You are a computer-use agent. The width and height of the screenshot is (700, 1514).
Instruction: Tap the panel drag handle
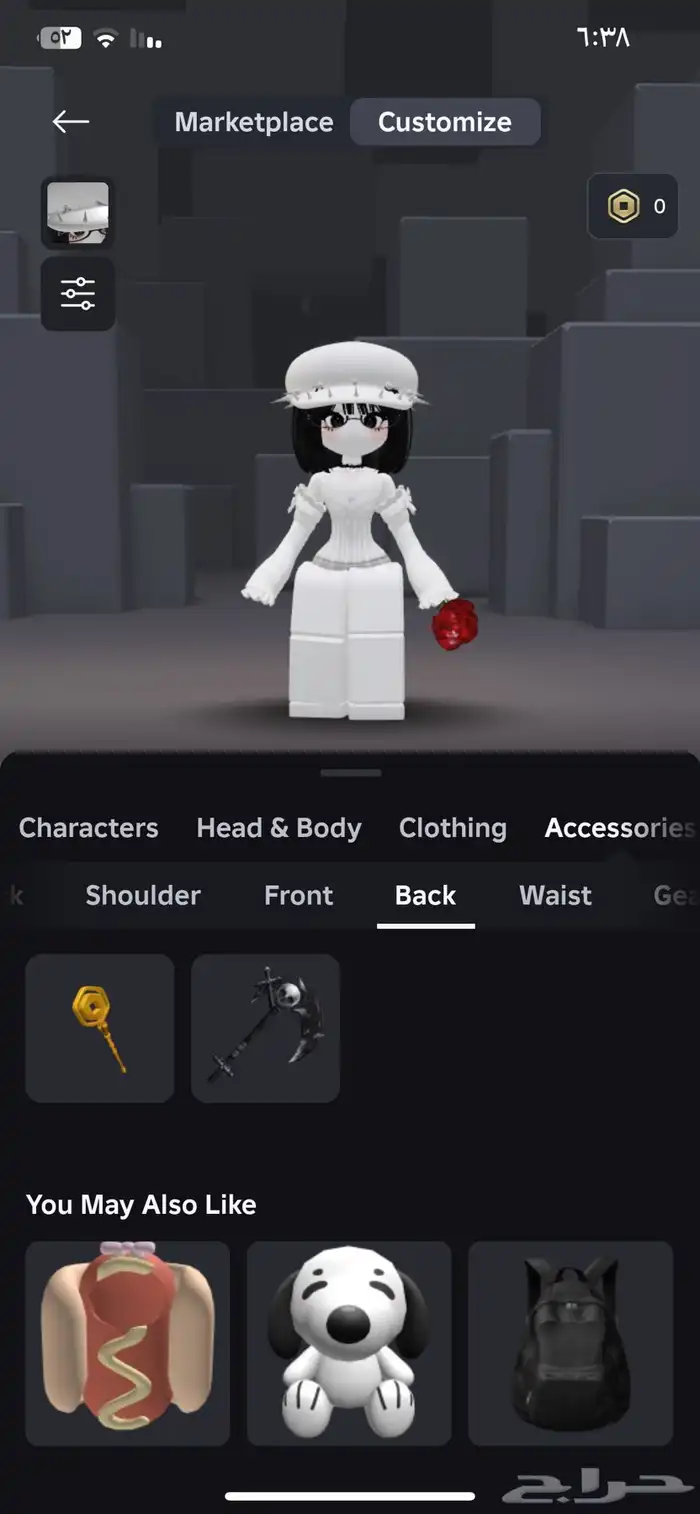click(x=351, y=773)
